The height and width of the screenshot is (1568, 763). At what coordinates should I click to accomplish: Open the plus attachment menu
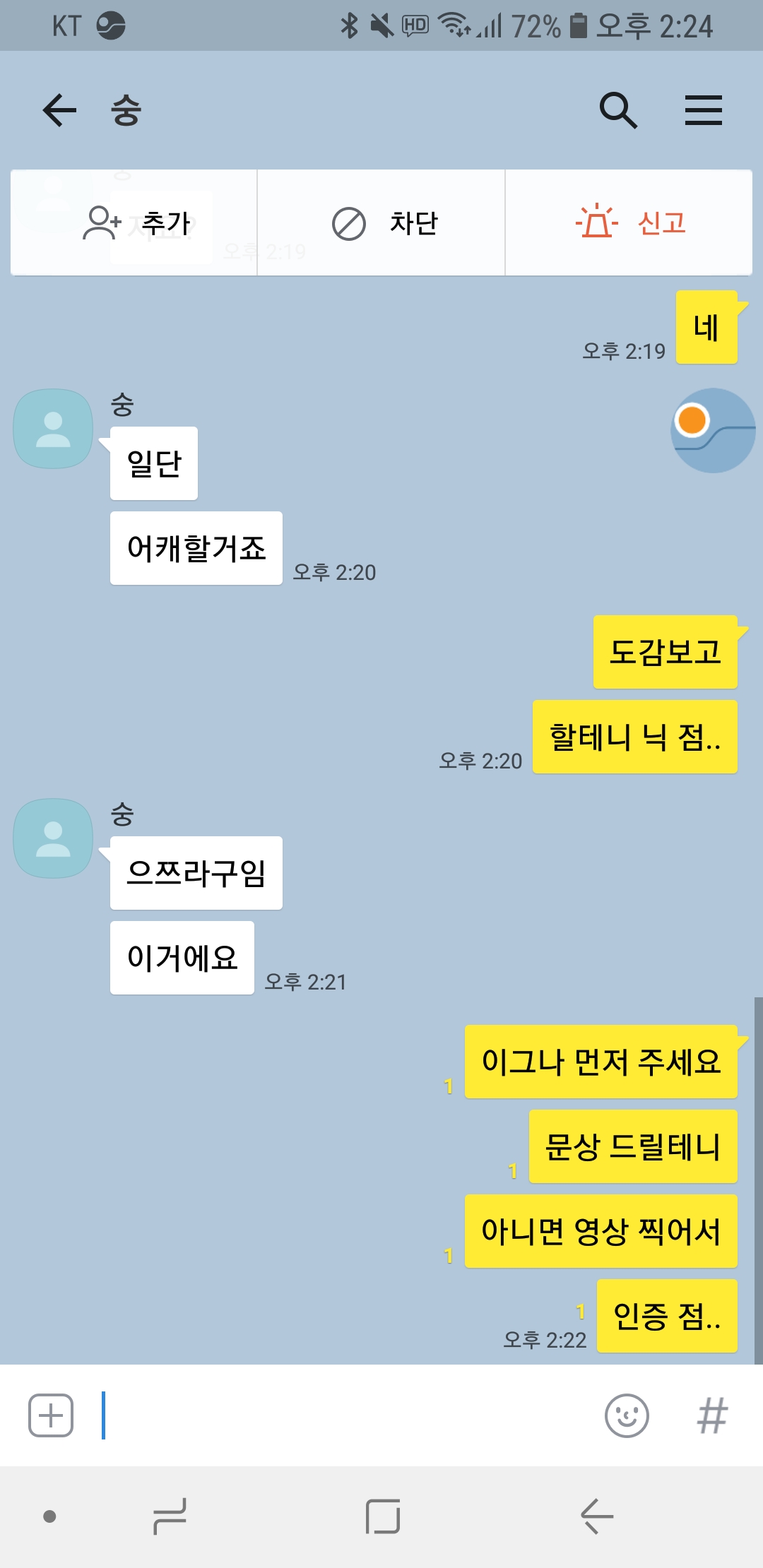[51, 1415]
